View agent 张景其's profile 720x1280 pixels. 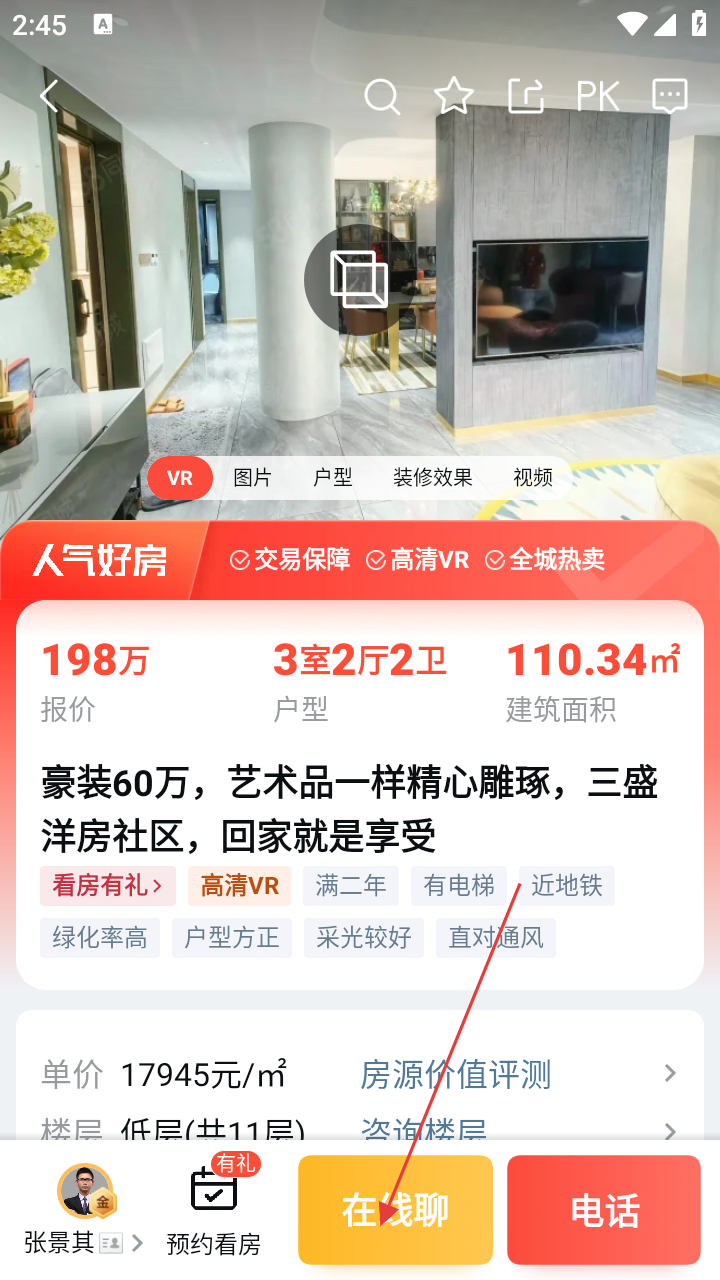click(x=84, y=1210)
